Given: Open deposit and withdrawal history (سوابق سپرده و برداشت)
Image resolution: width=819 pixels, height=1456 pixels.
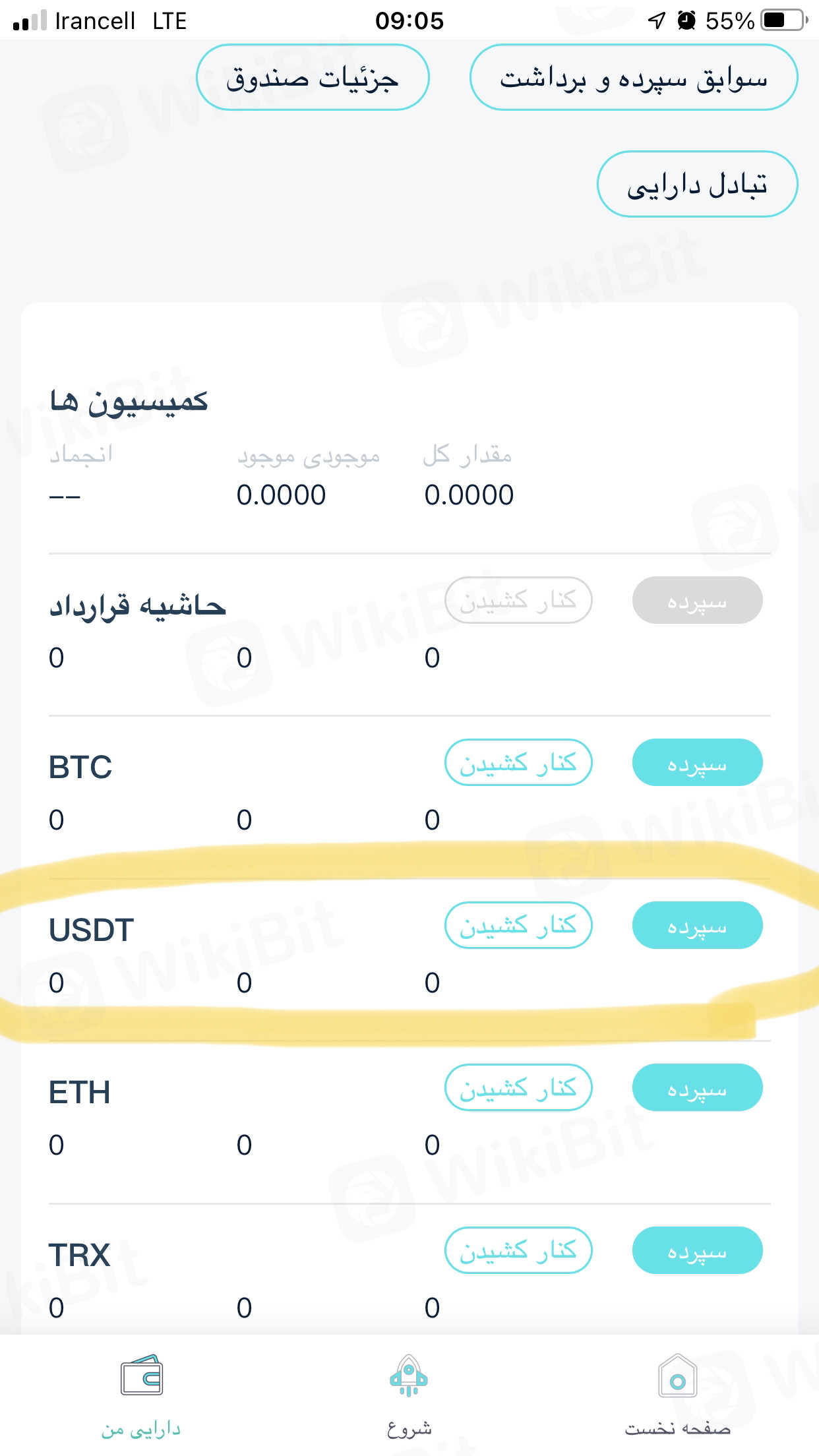Looking at the screenshot, I should (633, 78).
